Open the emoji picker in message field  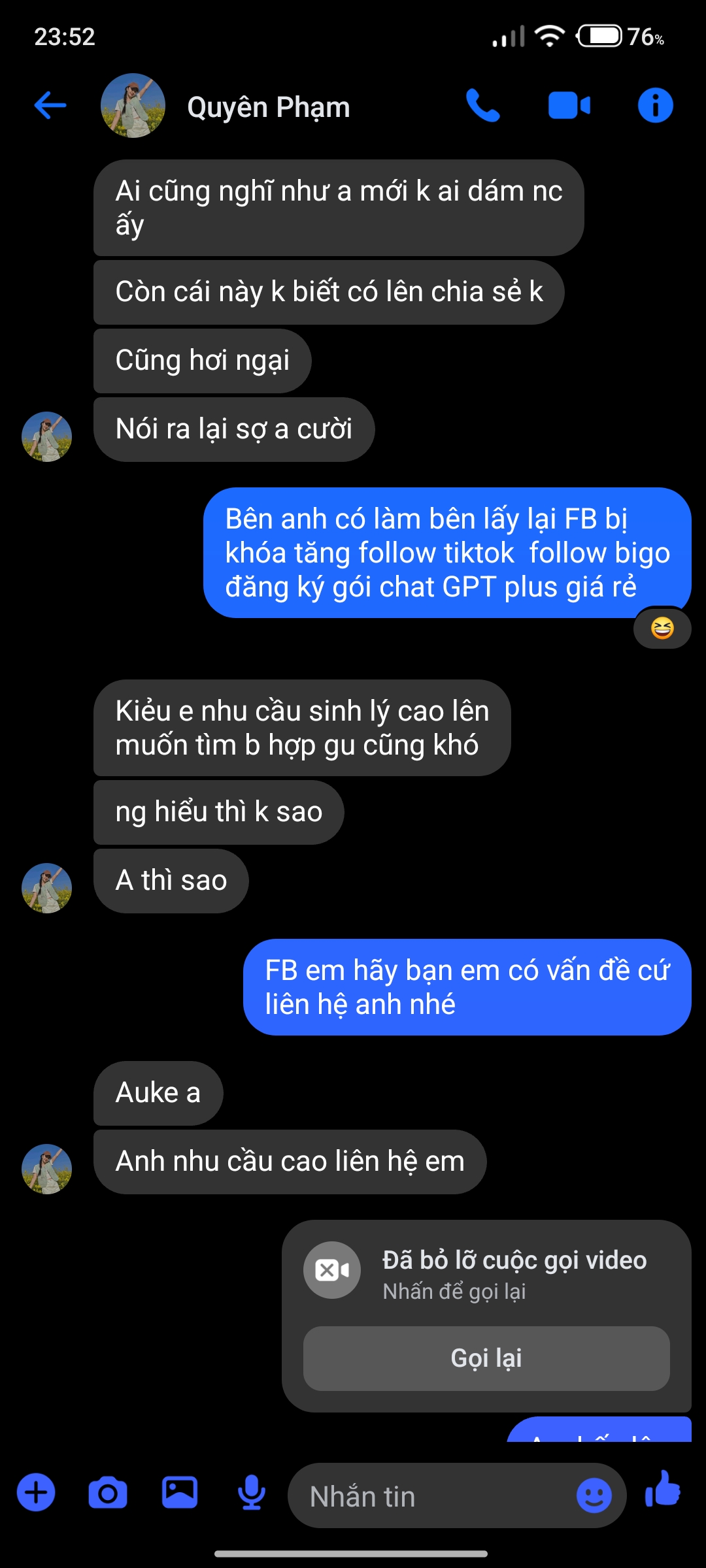(x=594, y=1495)
